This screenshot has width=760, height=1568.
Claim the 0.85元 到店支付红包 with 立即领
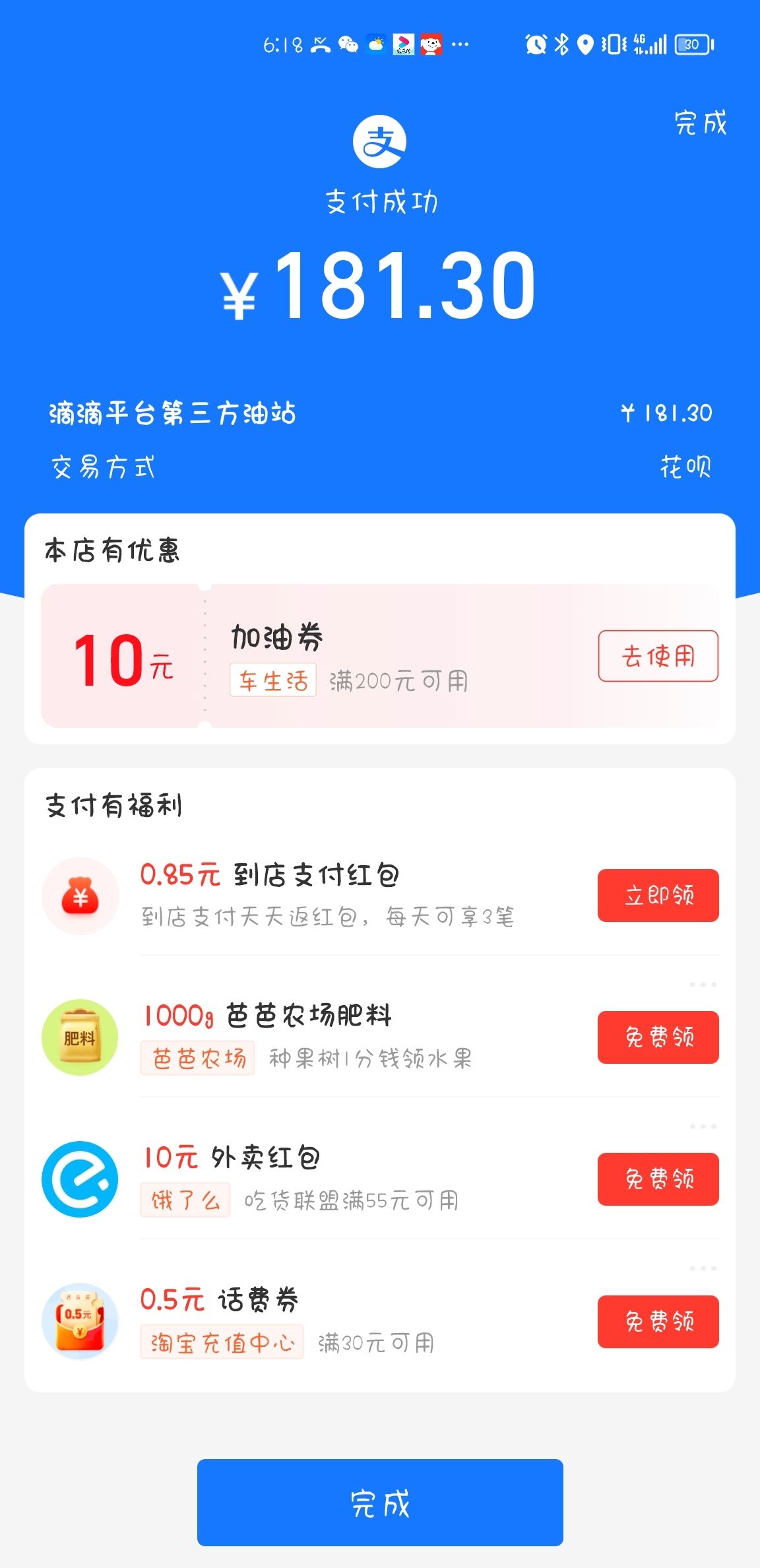[658, 896]
